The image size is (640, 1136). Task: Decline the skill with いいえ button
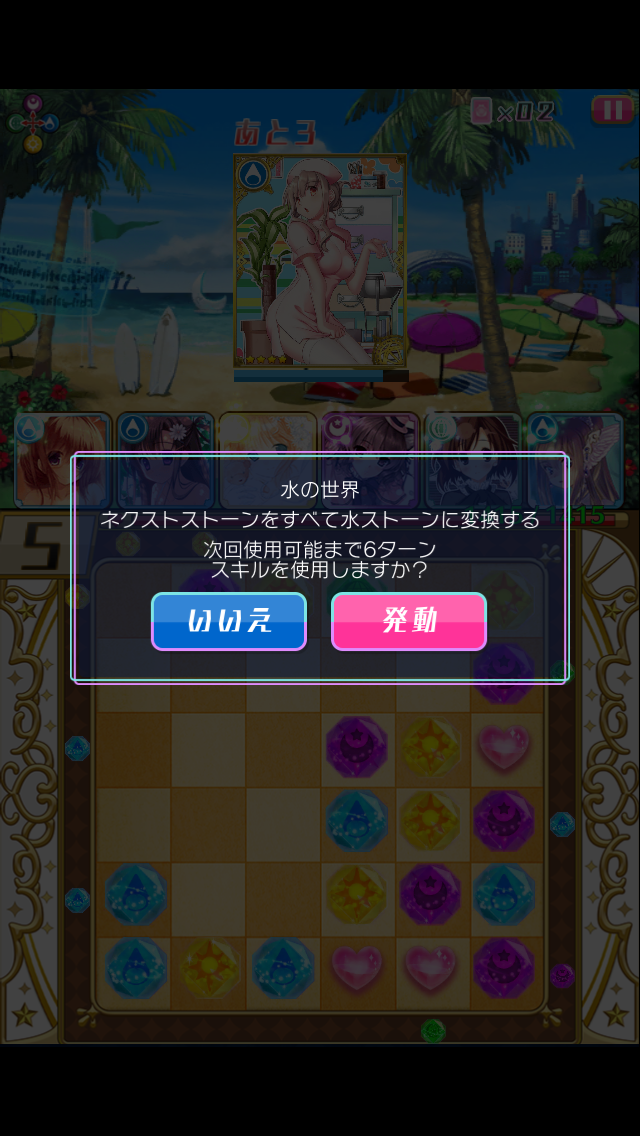229,621
